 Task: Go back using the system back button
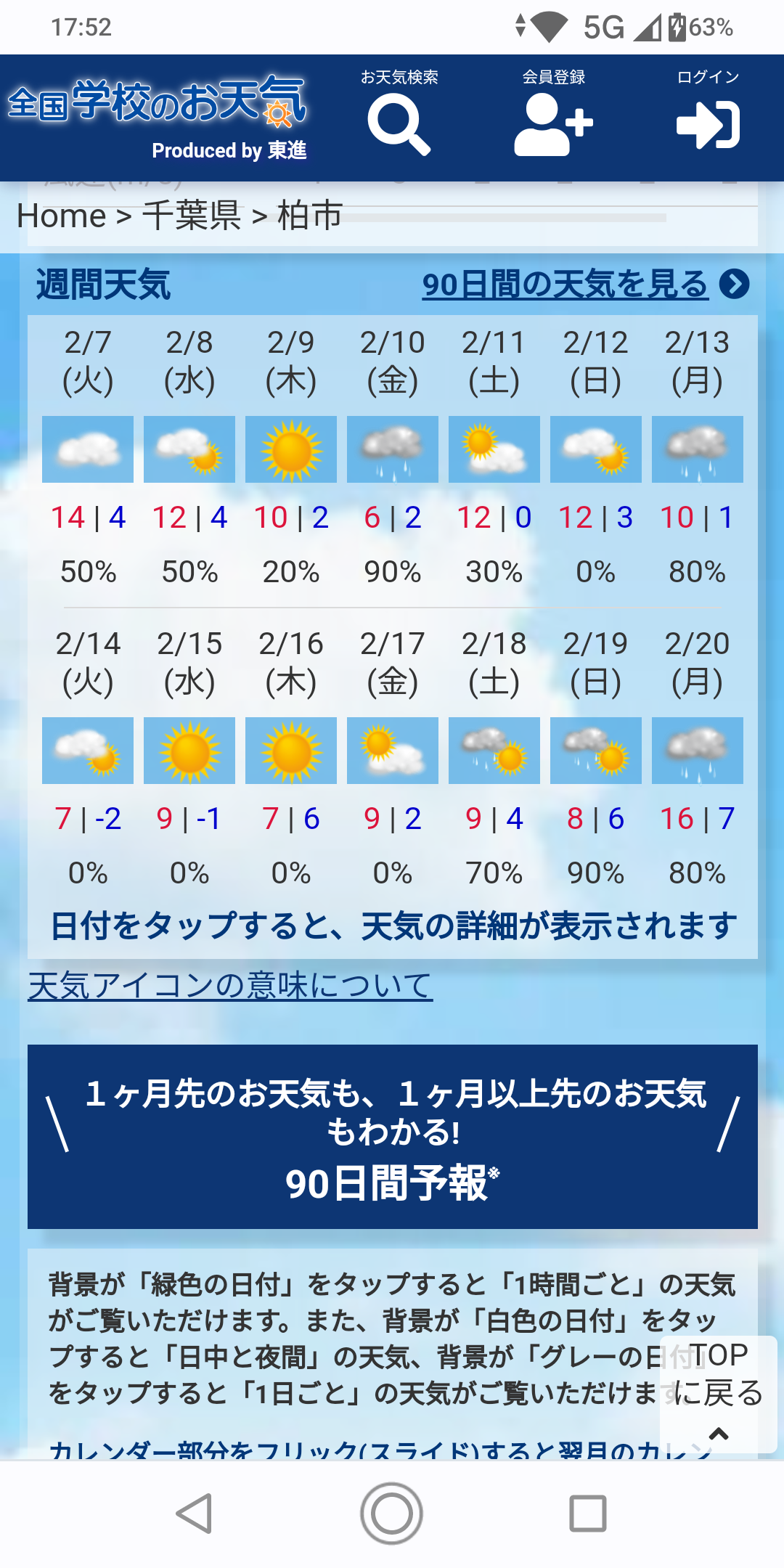[x=195, y=1514]
